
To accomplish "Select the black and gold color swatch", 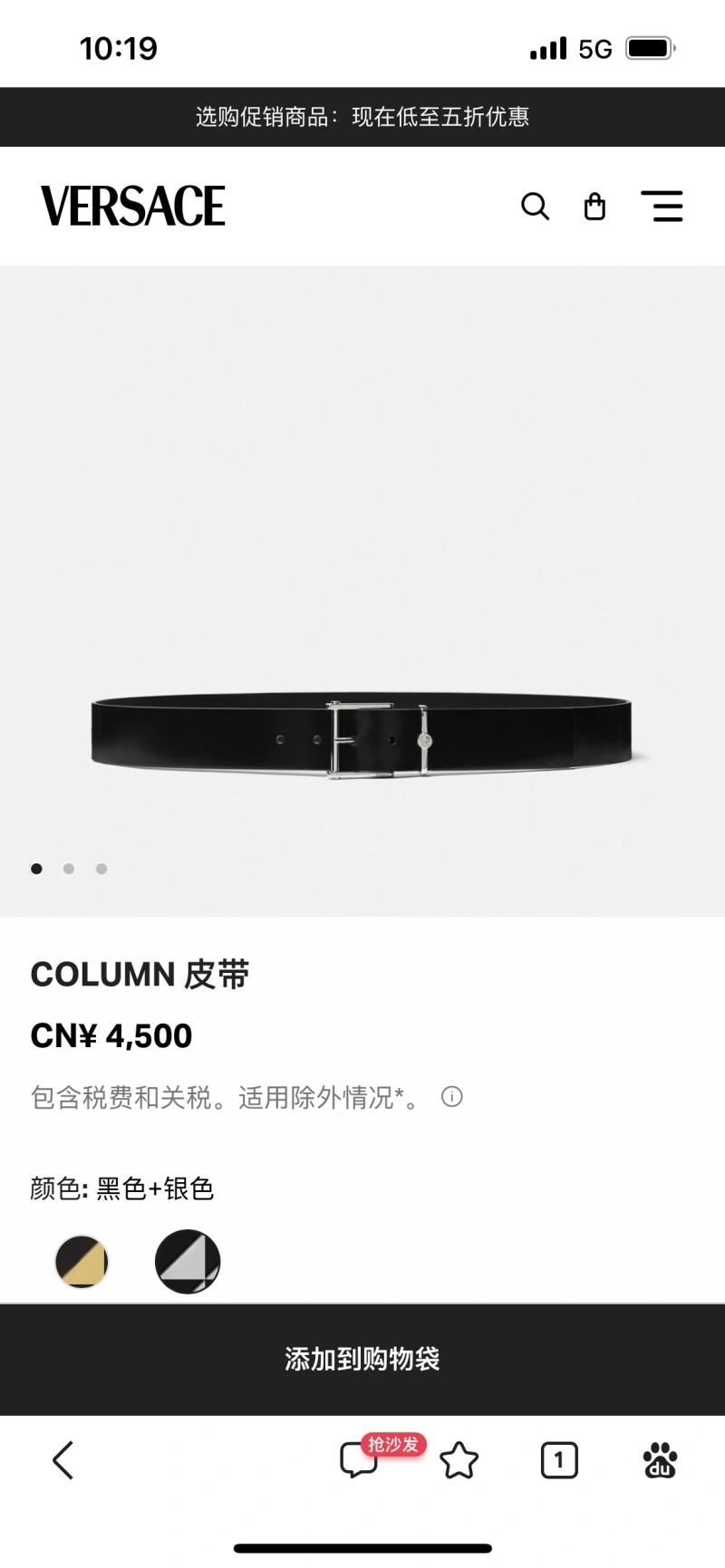I will point(82,1261).
